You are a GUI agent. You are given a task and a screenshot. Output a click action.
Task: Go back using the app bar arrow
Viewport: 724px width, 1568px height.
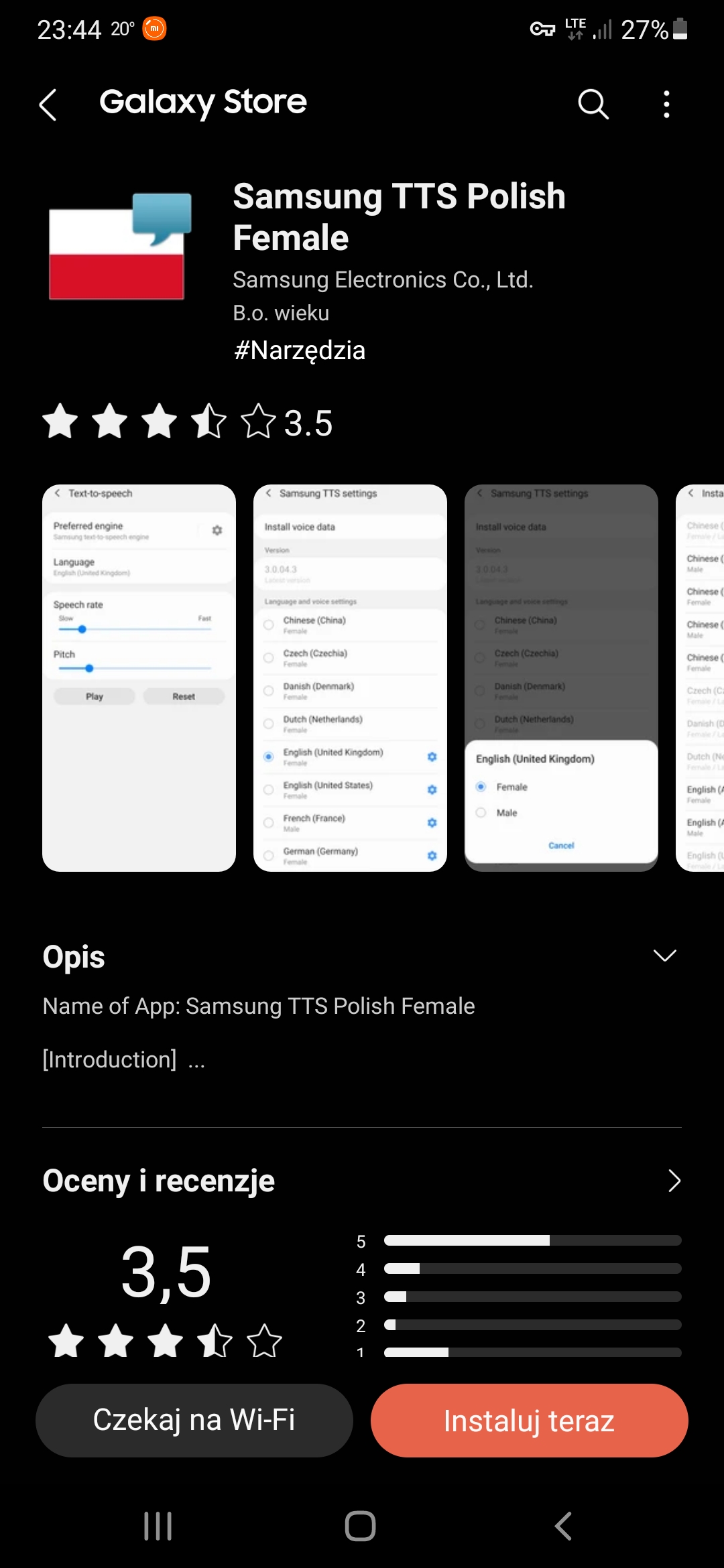coord(48,105)
